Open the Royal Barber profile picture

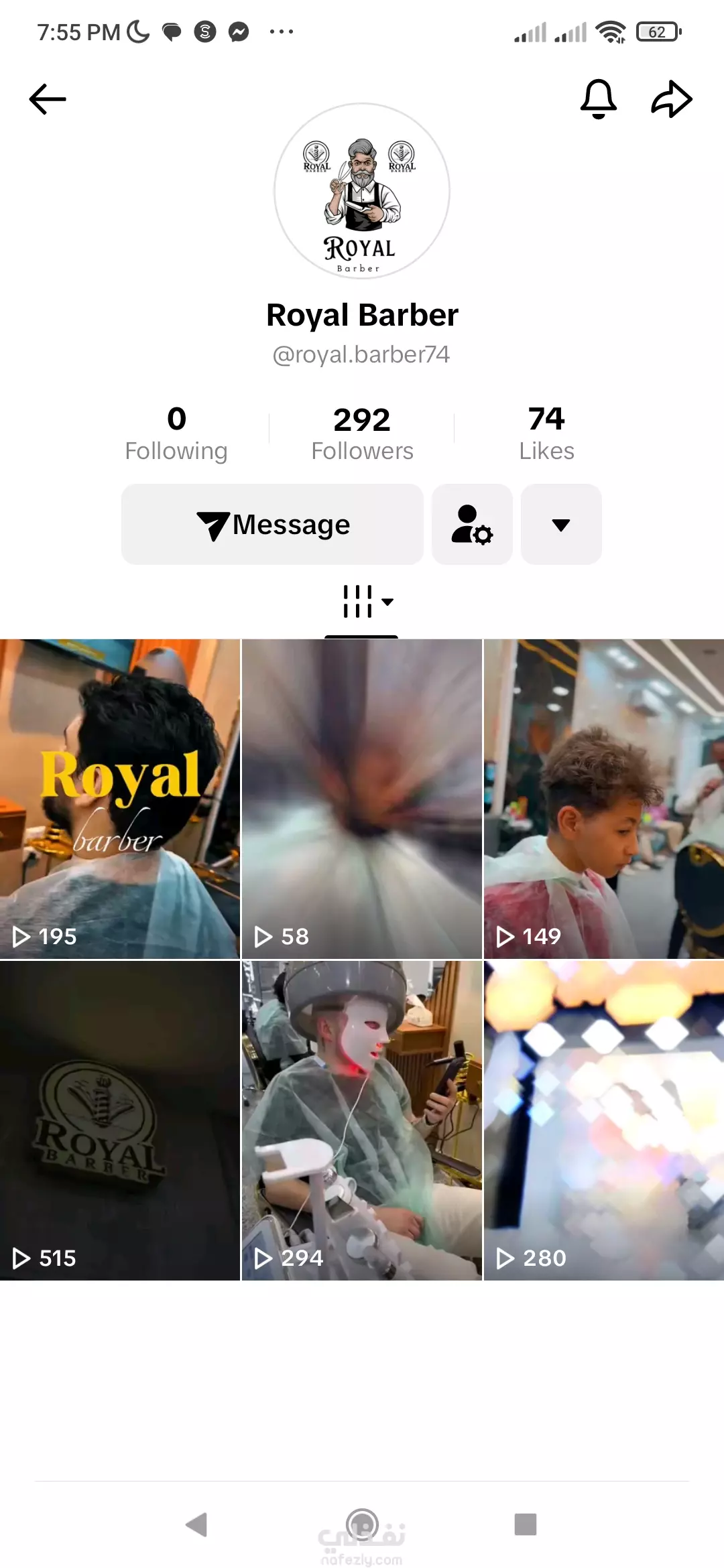pos(362,191)
